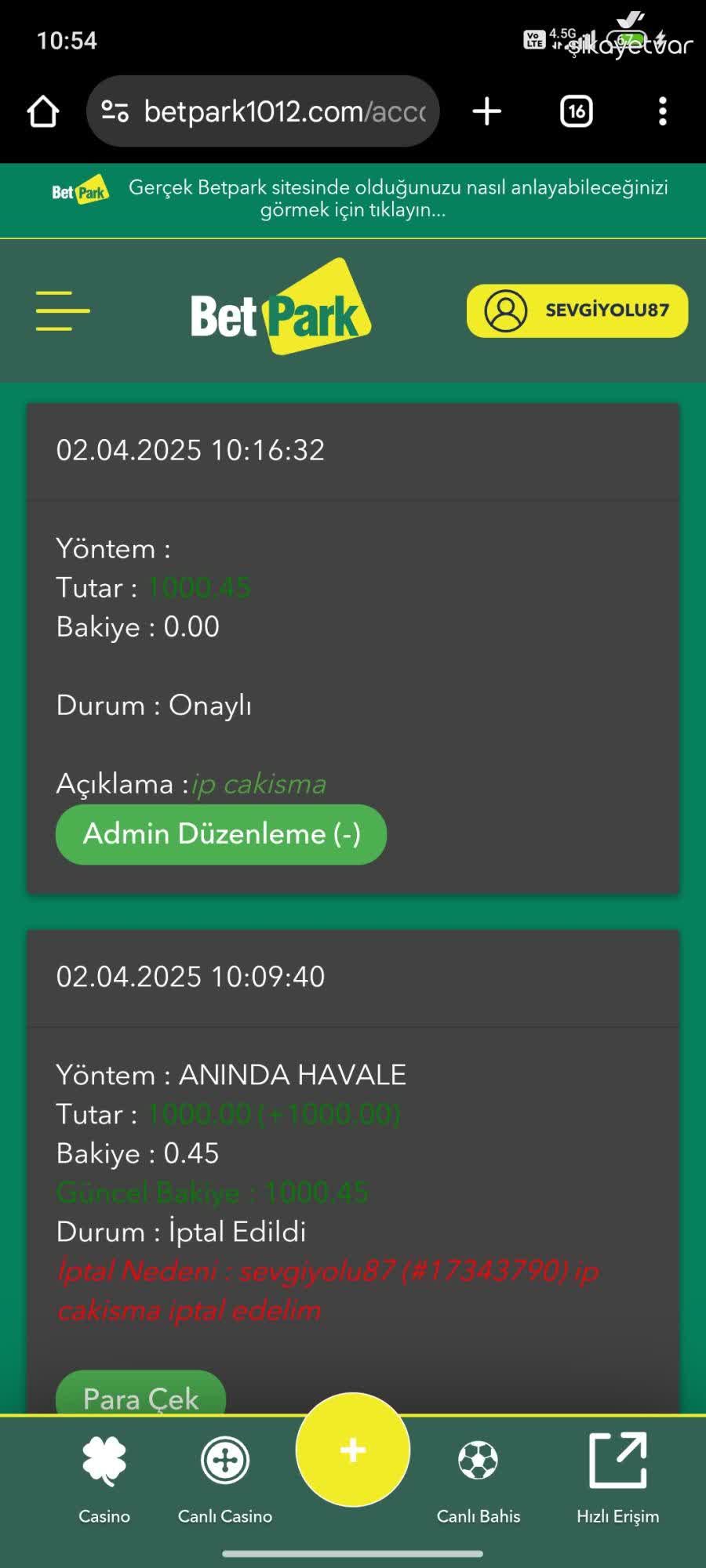Open the browser overflow menu
This screenshot has width=706, height=1568.
[x=663, y=111]
